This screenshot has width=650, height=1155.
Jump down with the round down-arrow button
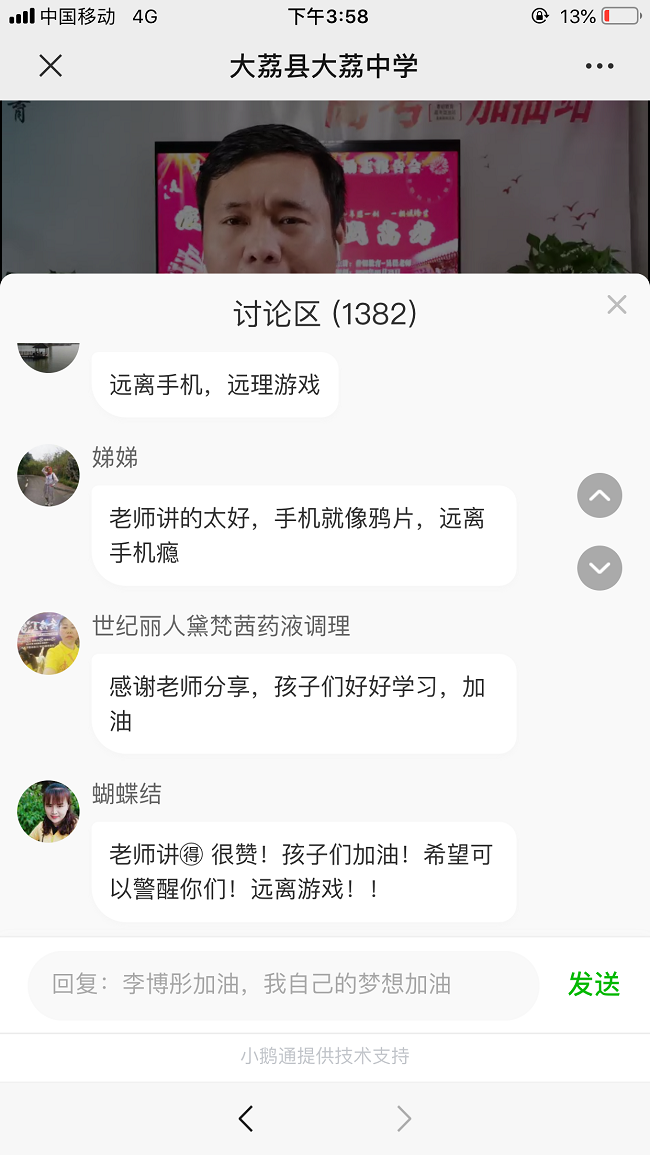[x=600, y=568]
